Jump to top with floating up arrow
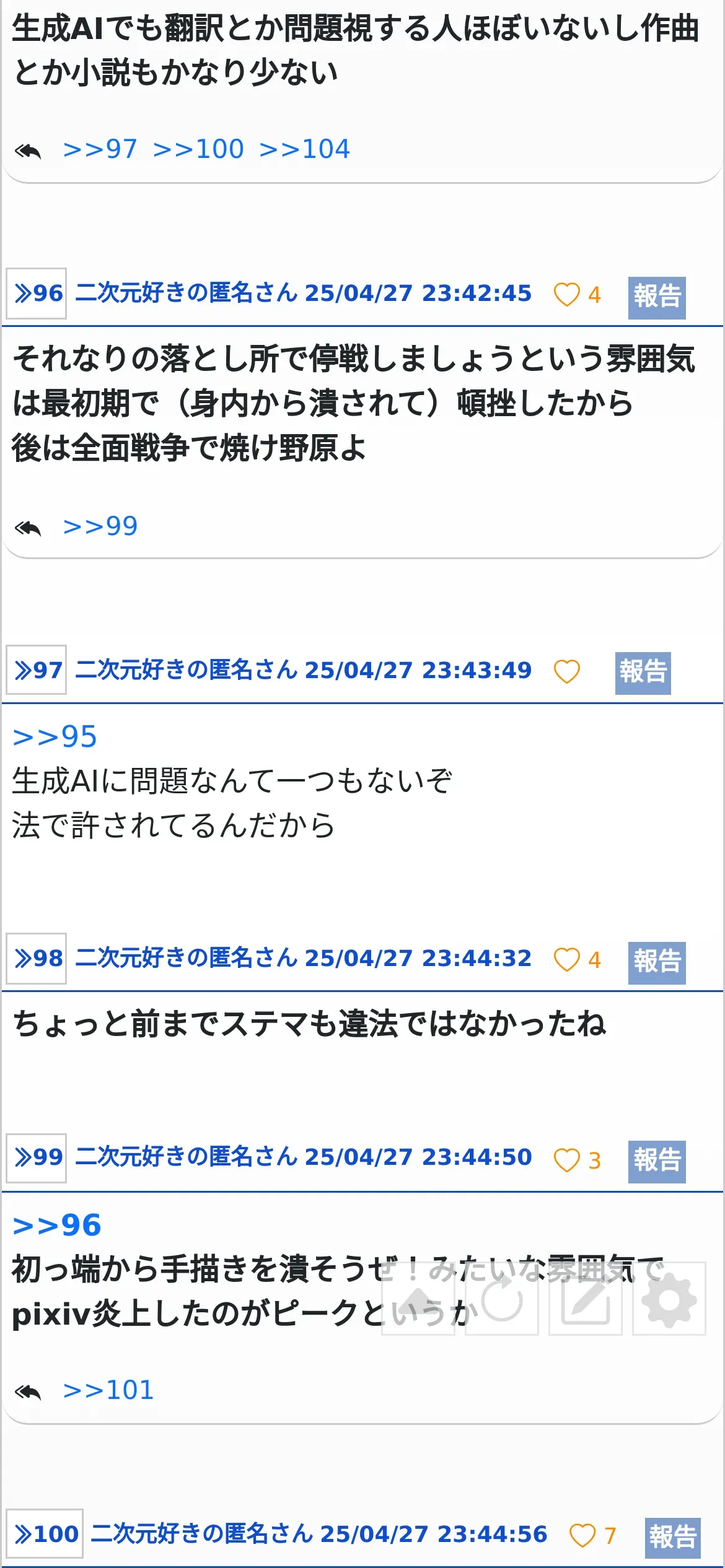The height and width of the screenshot is (1568, 725). coord(418,1299)
